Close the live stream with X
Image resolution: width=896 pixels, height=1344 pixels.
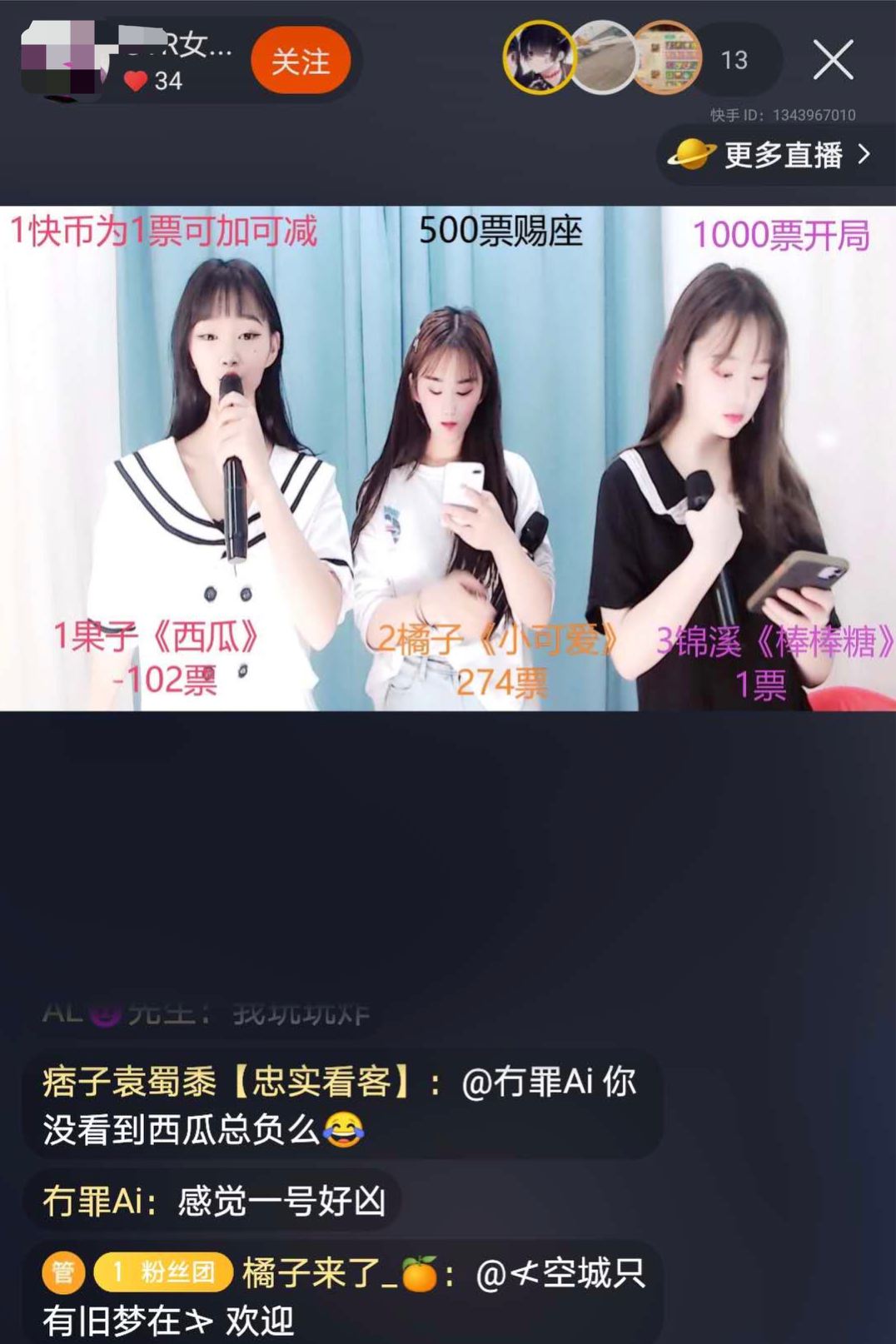click(833, 60)
